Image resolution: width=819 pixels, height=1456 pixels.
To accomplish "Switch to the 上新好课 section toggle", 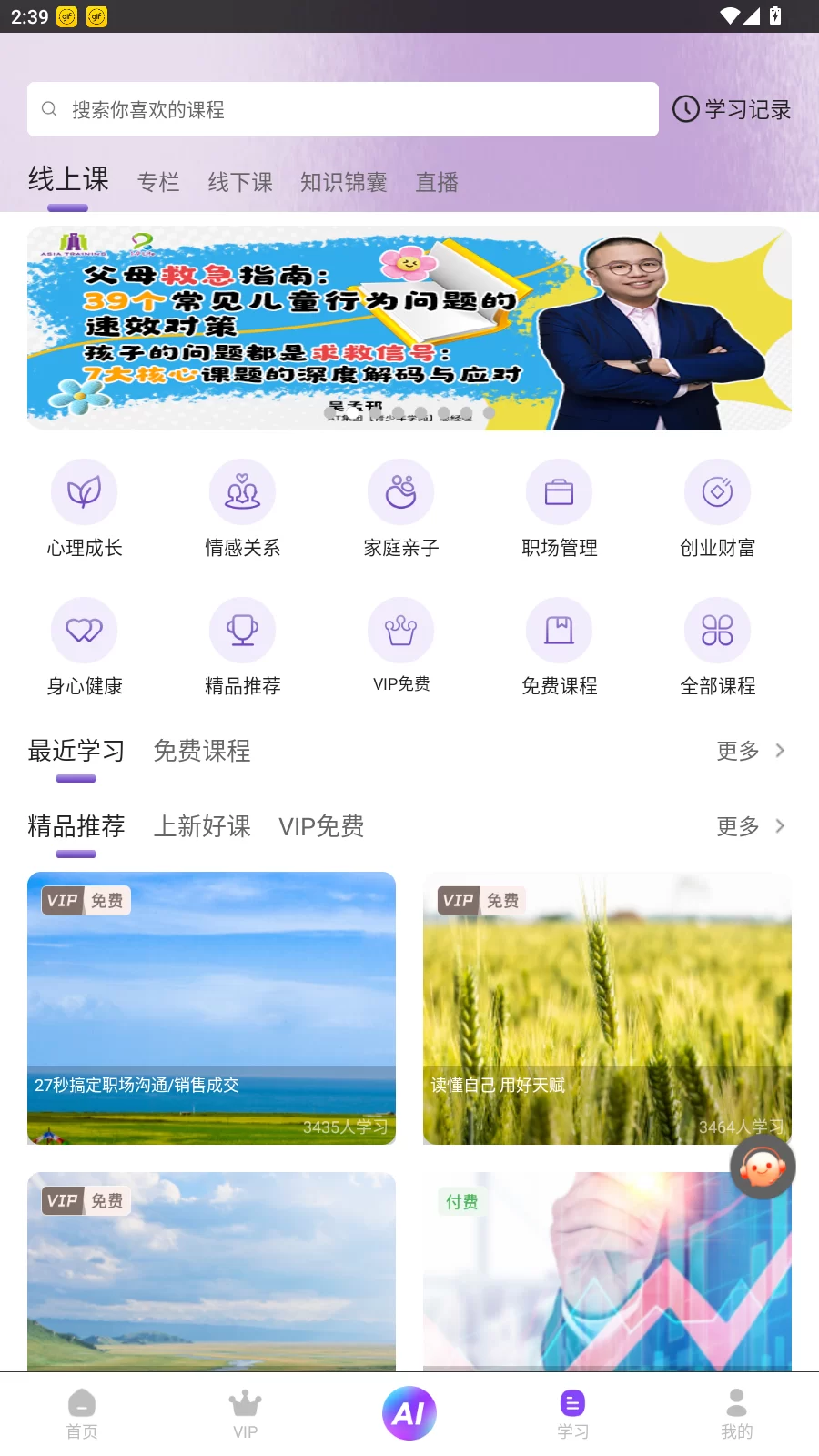I will point(202,826).
